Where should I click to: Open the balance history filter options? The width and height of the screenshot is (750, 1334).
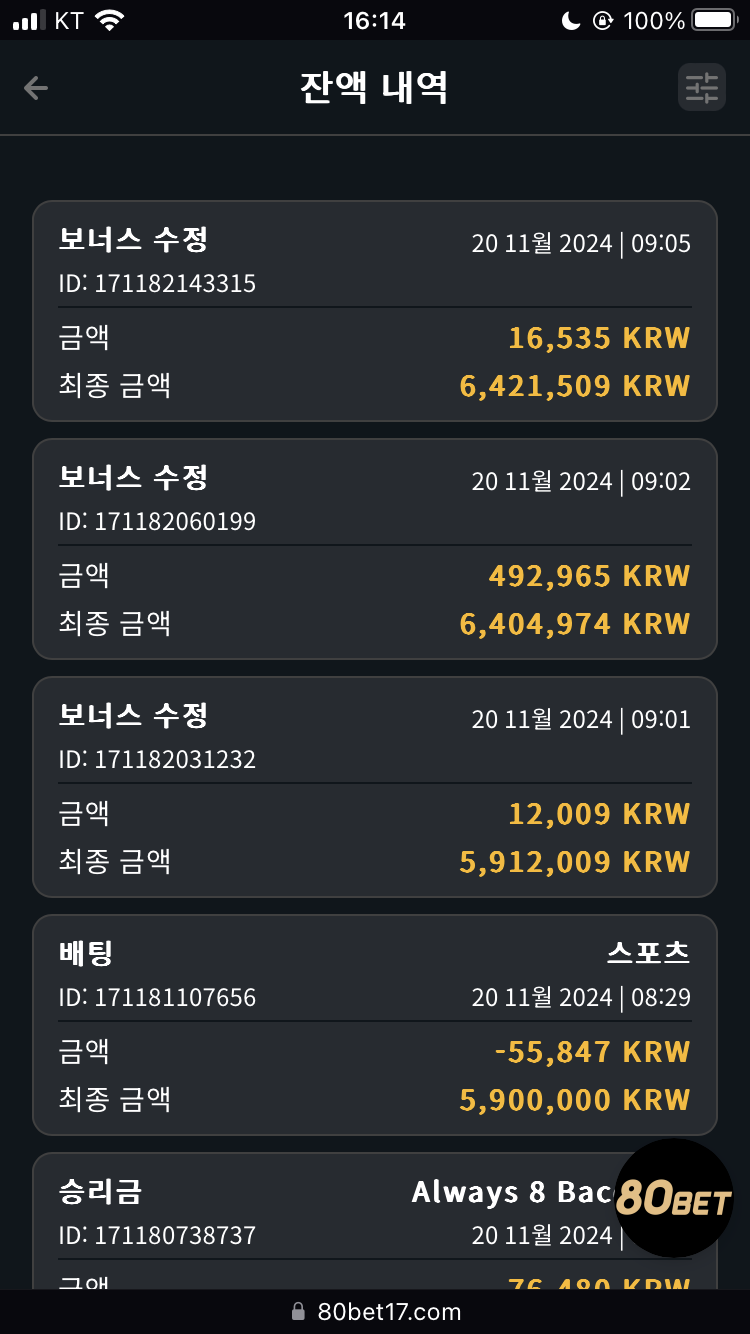pos(701,88)
